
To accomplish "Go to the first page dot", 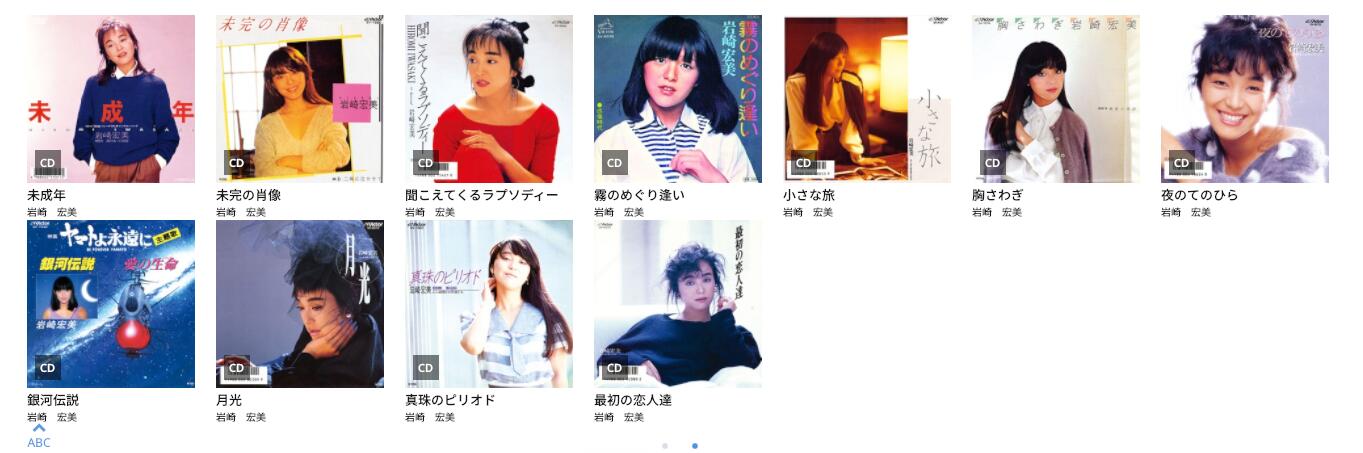I will click(x=665, y=446).
